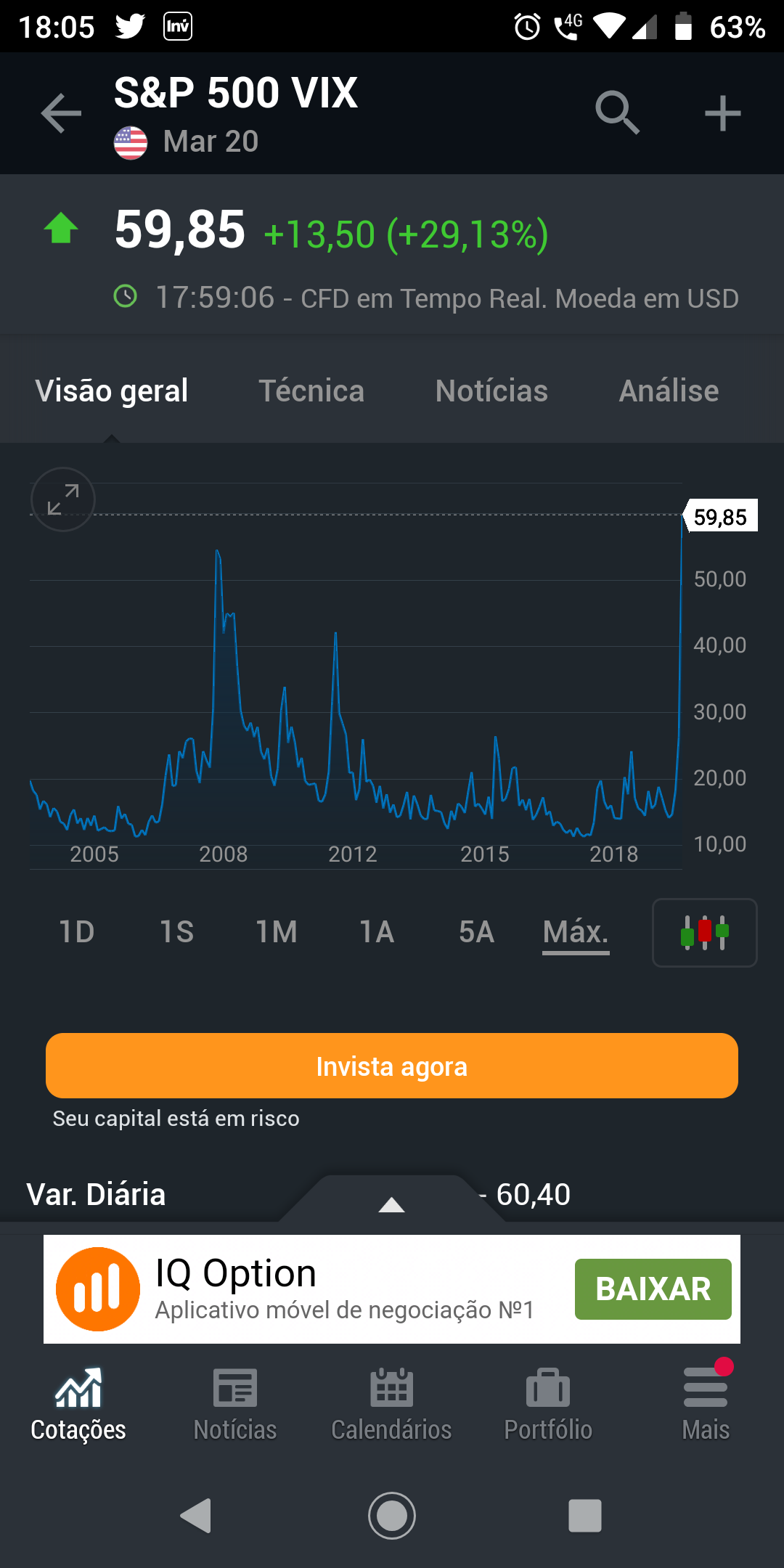Tap the Invista agora button

tap(392, 1066)
